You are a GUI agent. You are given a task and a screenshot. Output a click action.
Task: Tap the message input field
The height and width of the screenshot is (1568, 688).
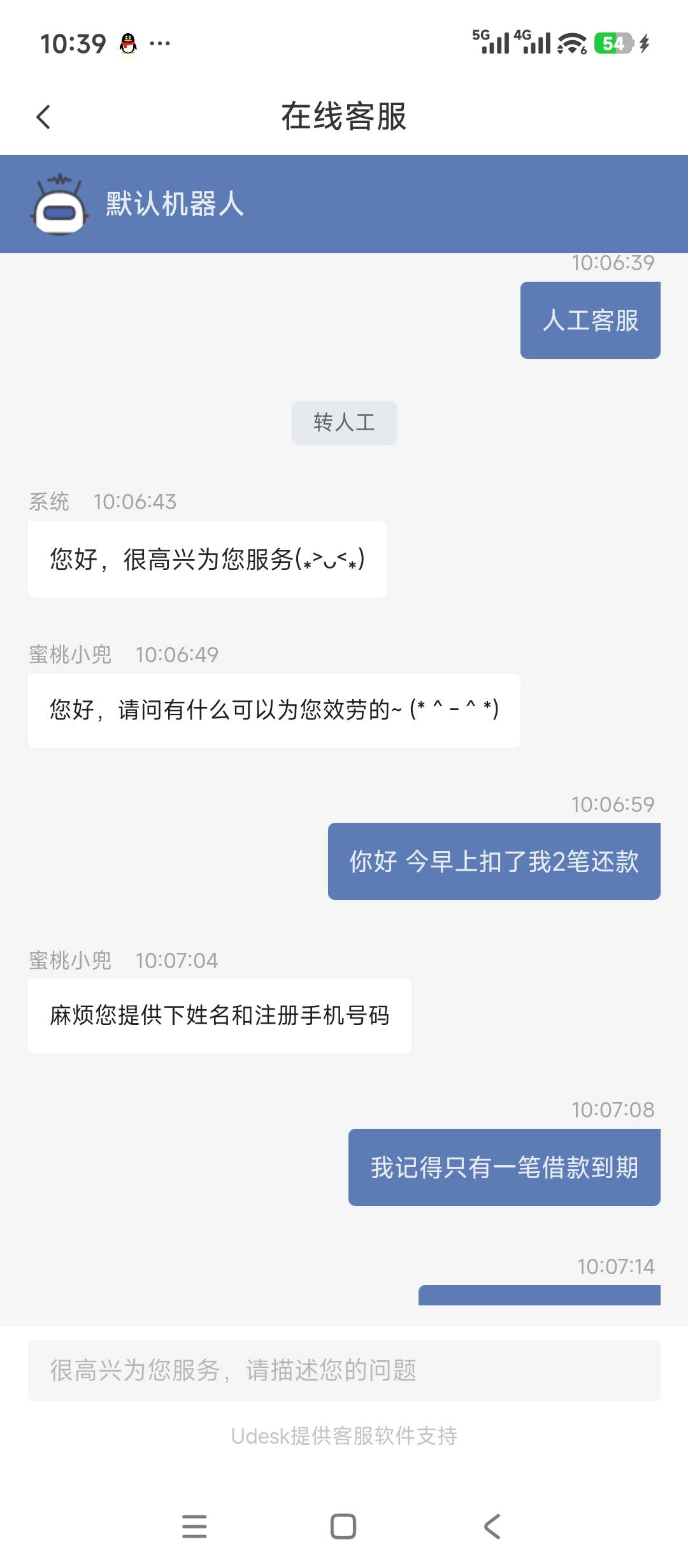344,1370
